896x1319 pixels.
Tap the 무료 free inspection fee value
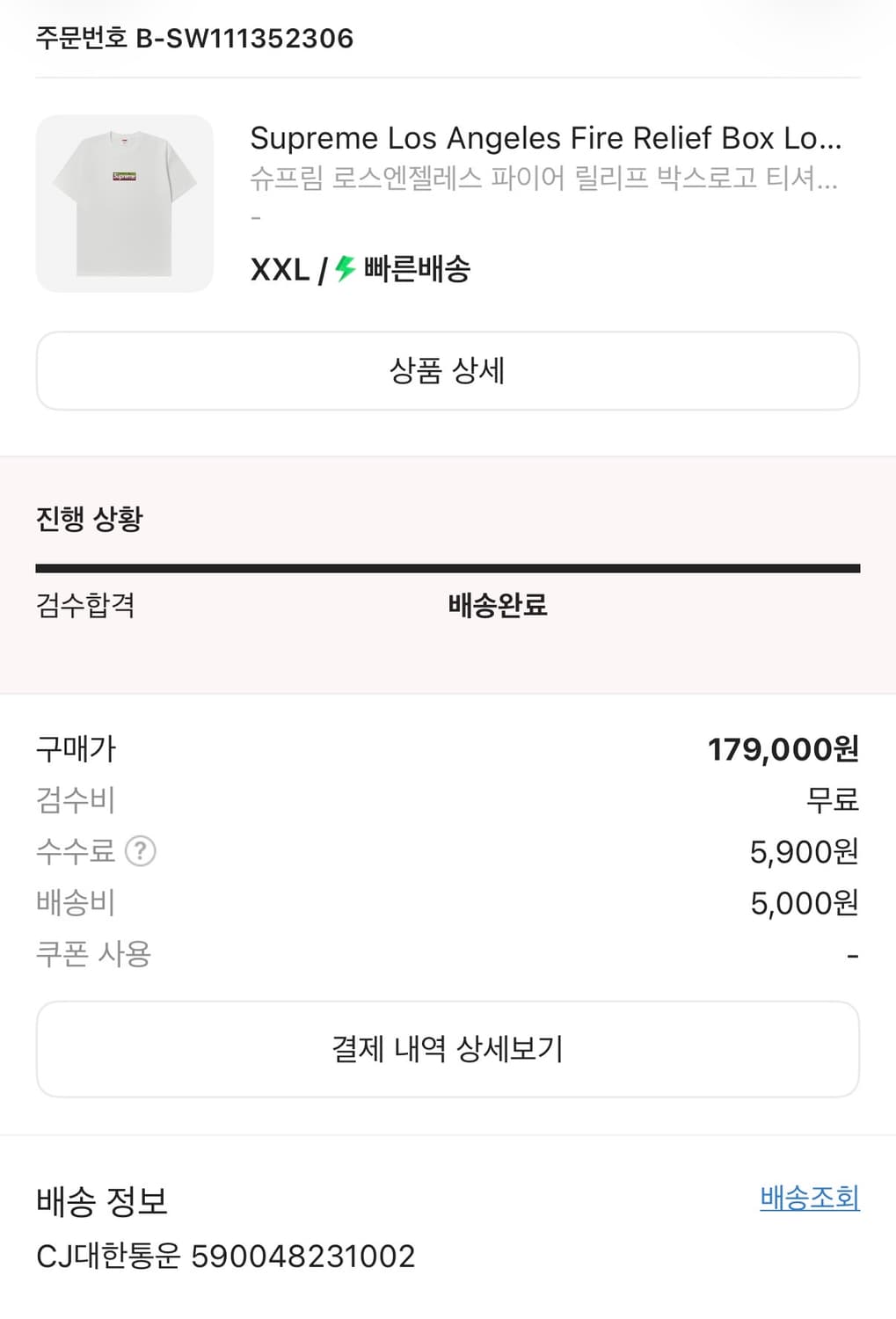click(x=834, y=799)
